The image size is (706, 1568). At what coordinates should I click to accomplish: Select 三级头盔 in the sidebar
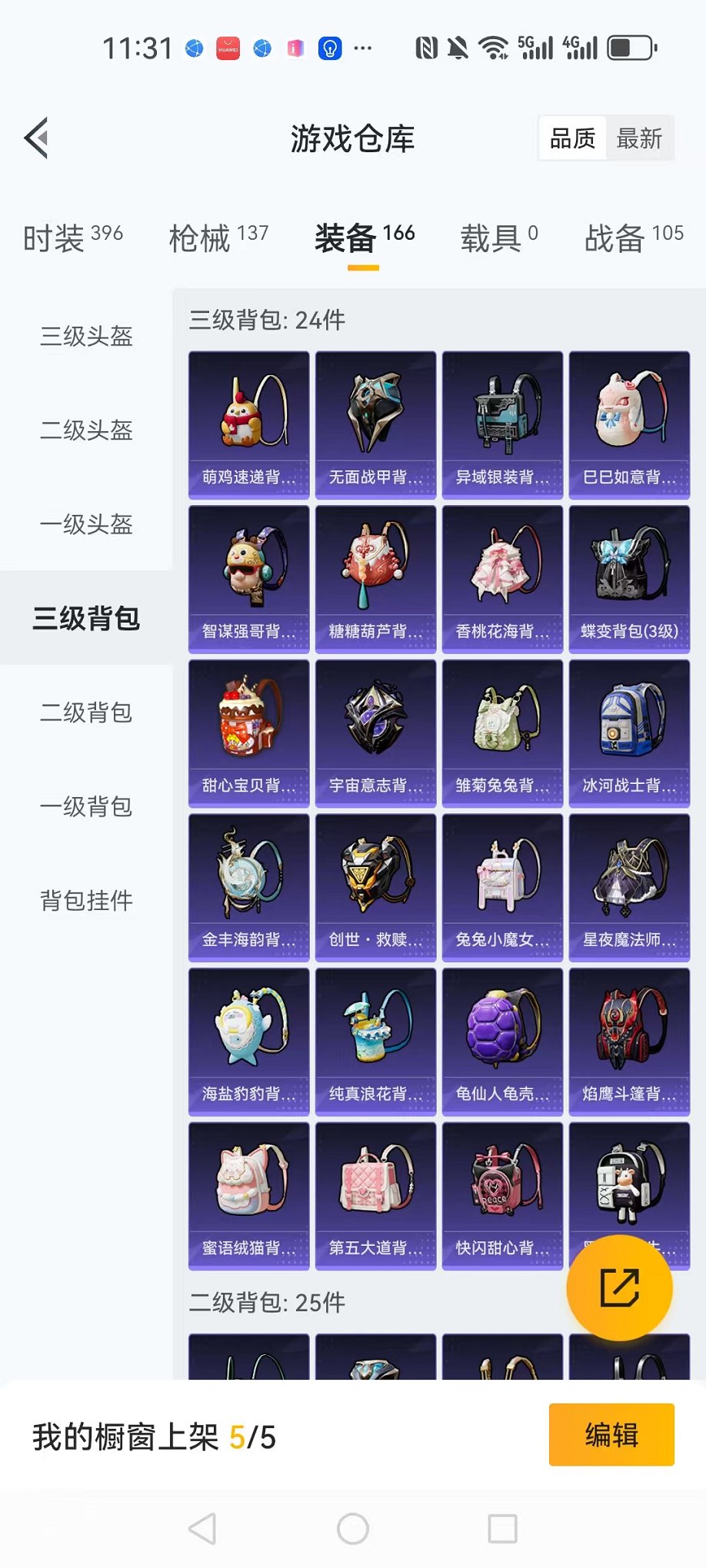tap(86, 336)
